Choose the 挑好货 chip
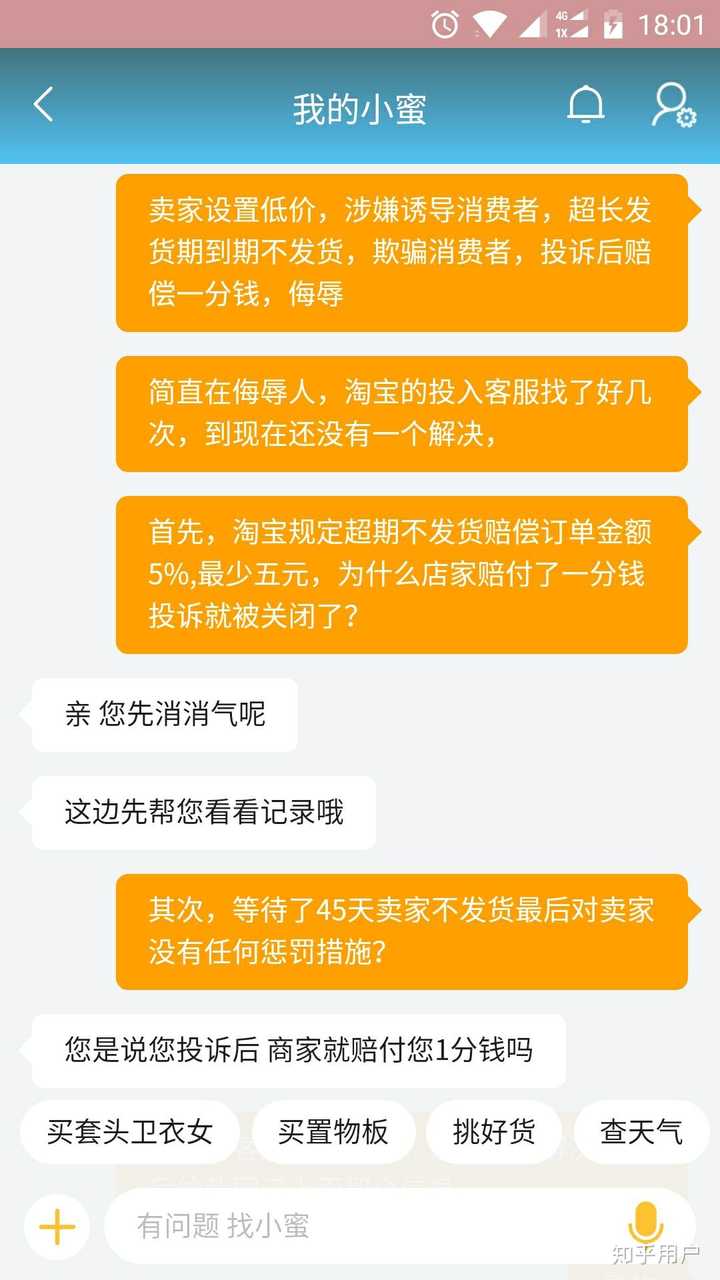The width and height of the screenshot is (720, 1280). 494,1132
